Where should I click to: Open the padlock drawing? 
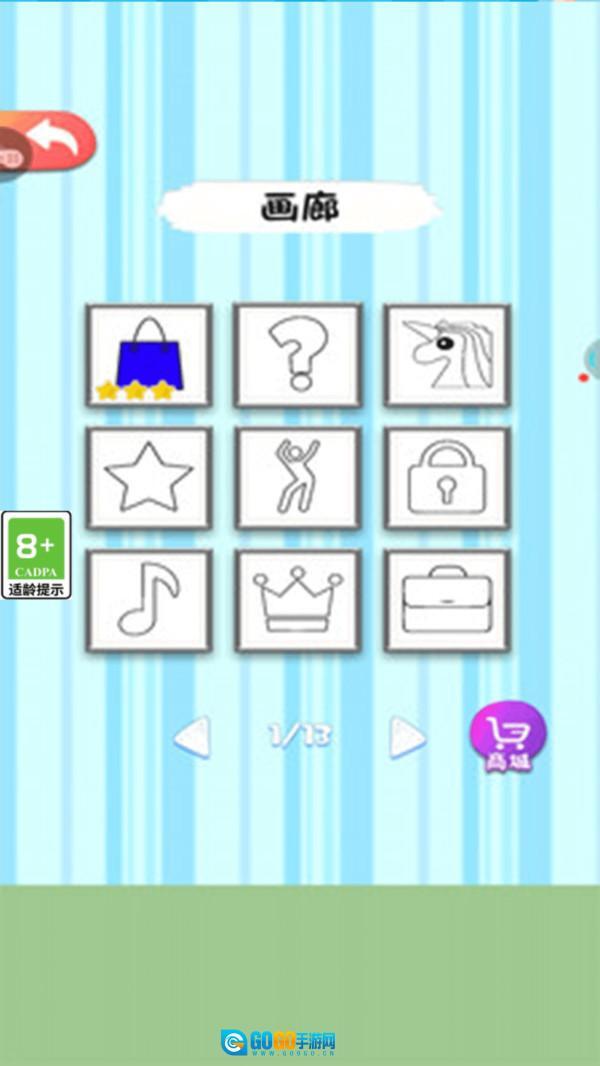pyautogui.click(x=447, y=479)
